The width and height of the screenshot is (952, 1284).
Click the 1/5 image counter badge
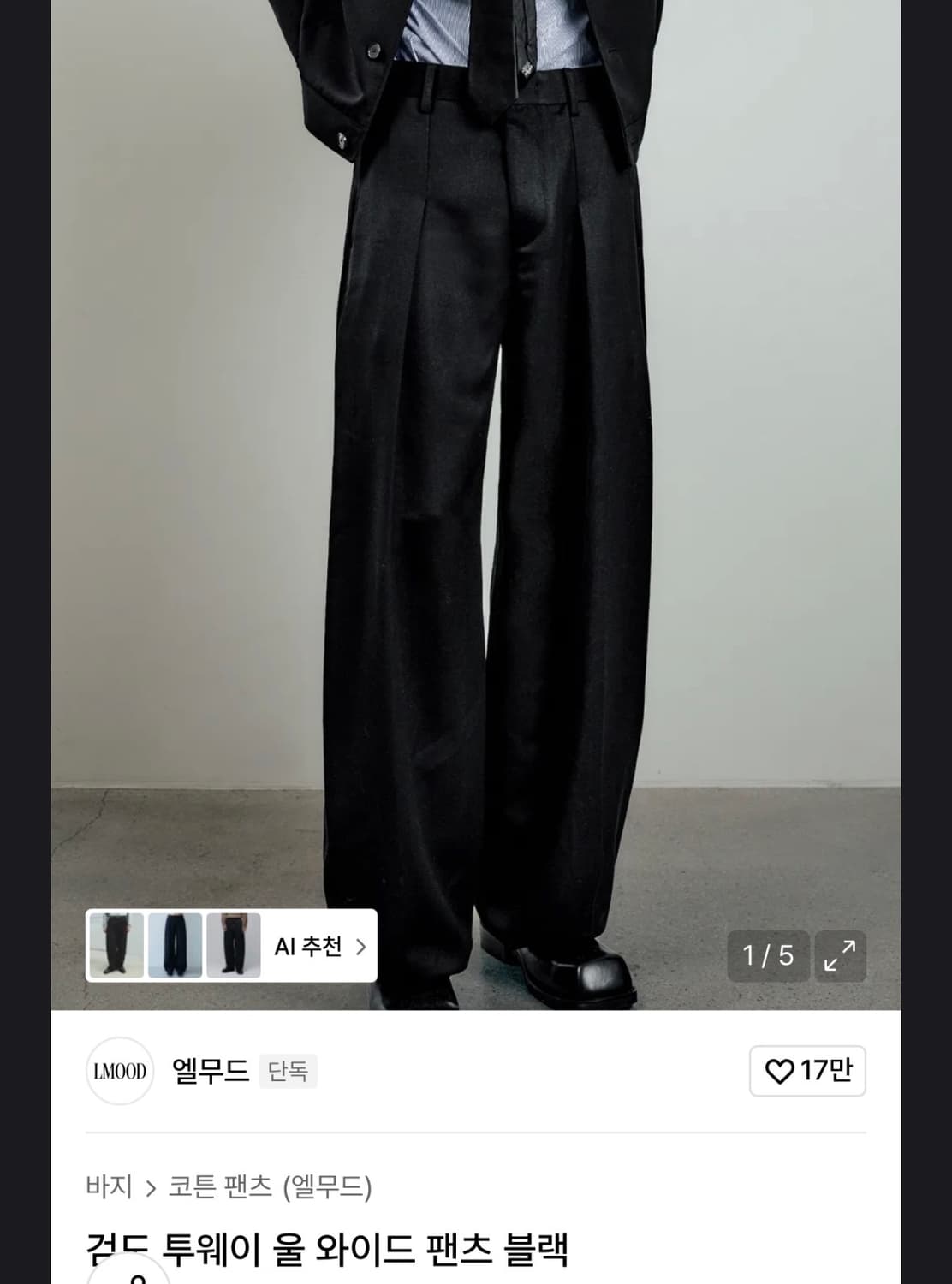(769, 956)
